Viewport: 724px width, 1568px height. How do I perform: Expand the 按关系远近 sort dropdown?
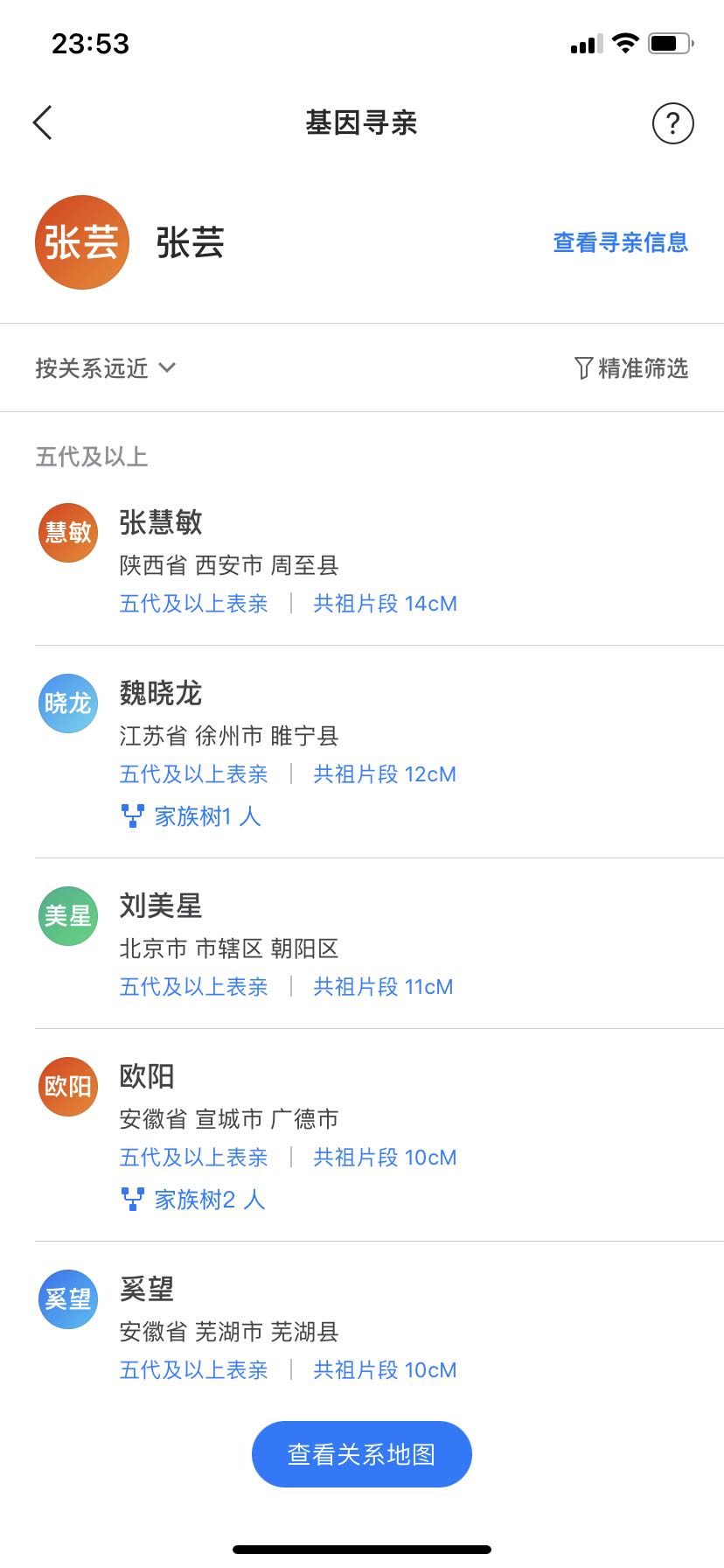(105, 368)
